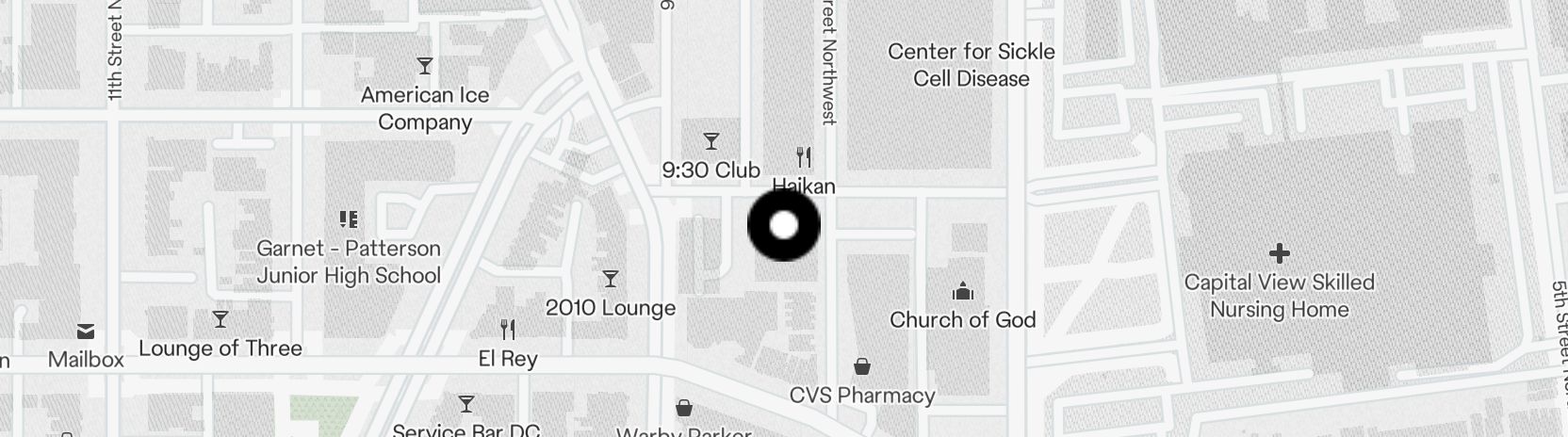Image resolution: width=1568 pixels, height=437 pixels.
Task: Select the Lounge of Three marker
Action: 220,319
